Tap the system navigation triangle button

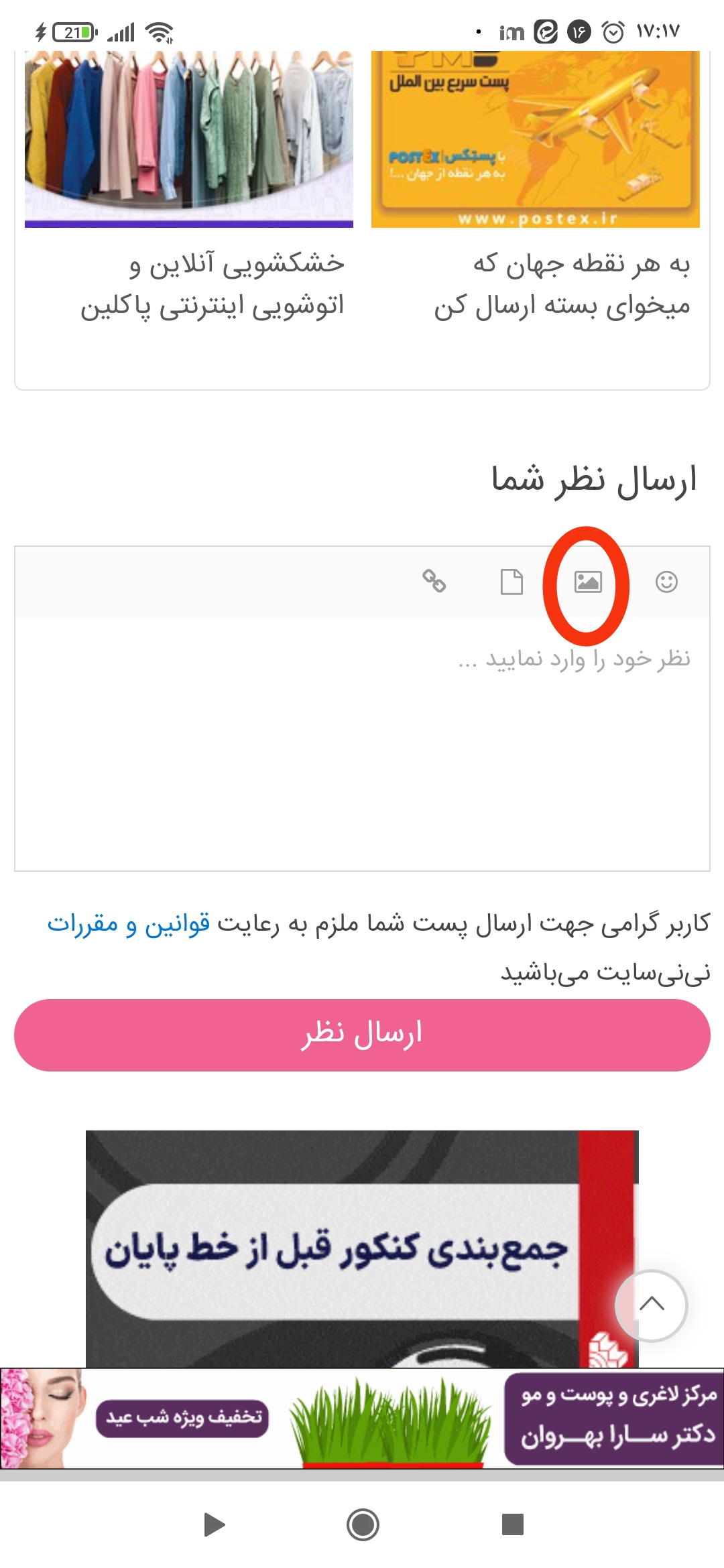click(x=214, y=1525)
